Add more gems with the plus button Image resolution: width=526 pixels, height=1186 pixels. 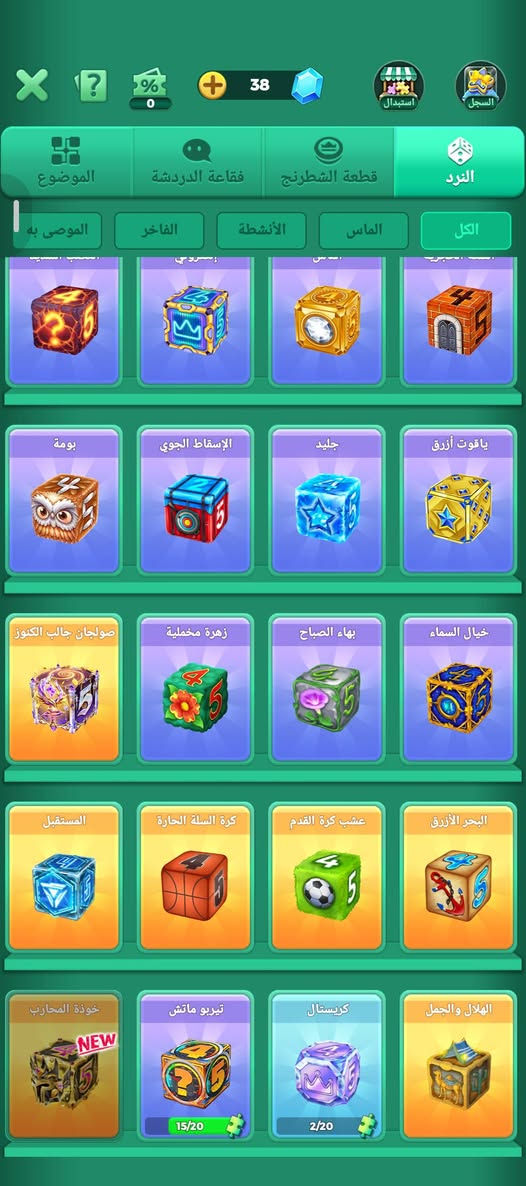[212, 85]
